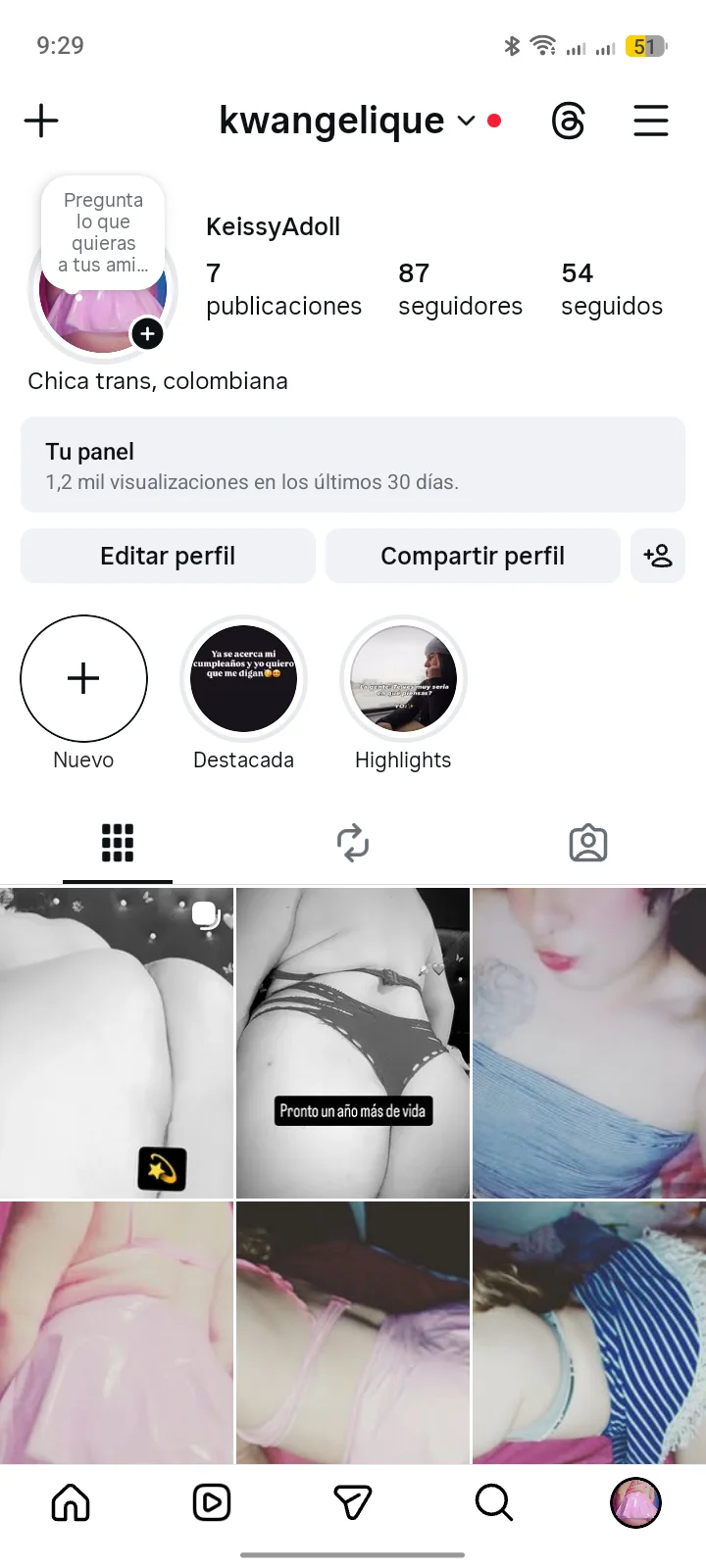The width and height of the screenshot is (706, 1568).
Task: Add a Nuevo highlight
Action: tap(84, 679)
